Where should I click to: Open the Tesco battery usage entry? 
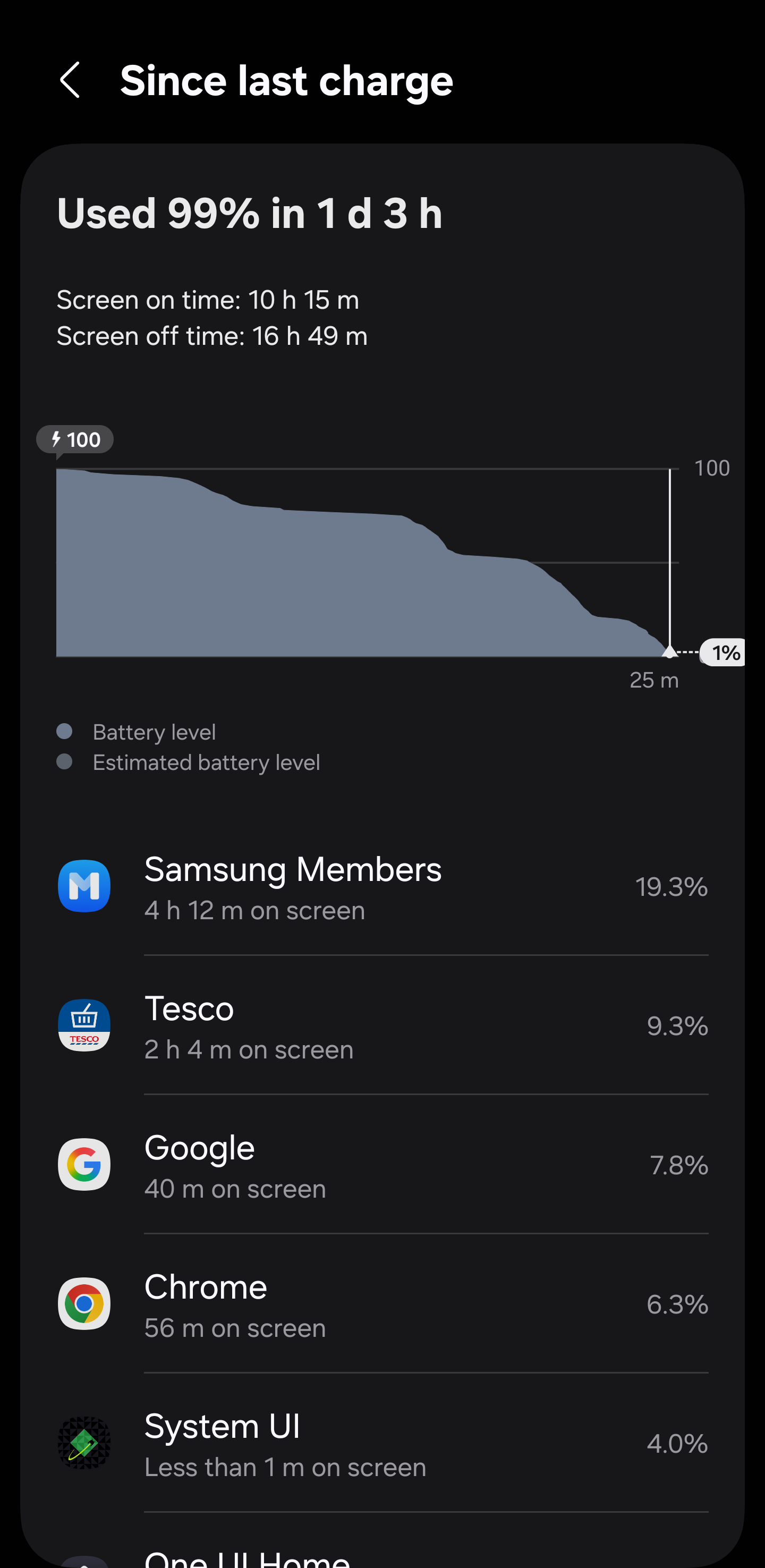click(x=382, y=1025)
